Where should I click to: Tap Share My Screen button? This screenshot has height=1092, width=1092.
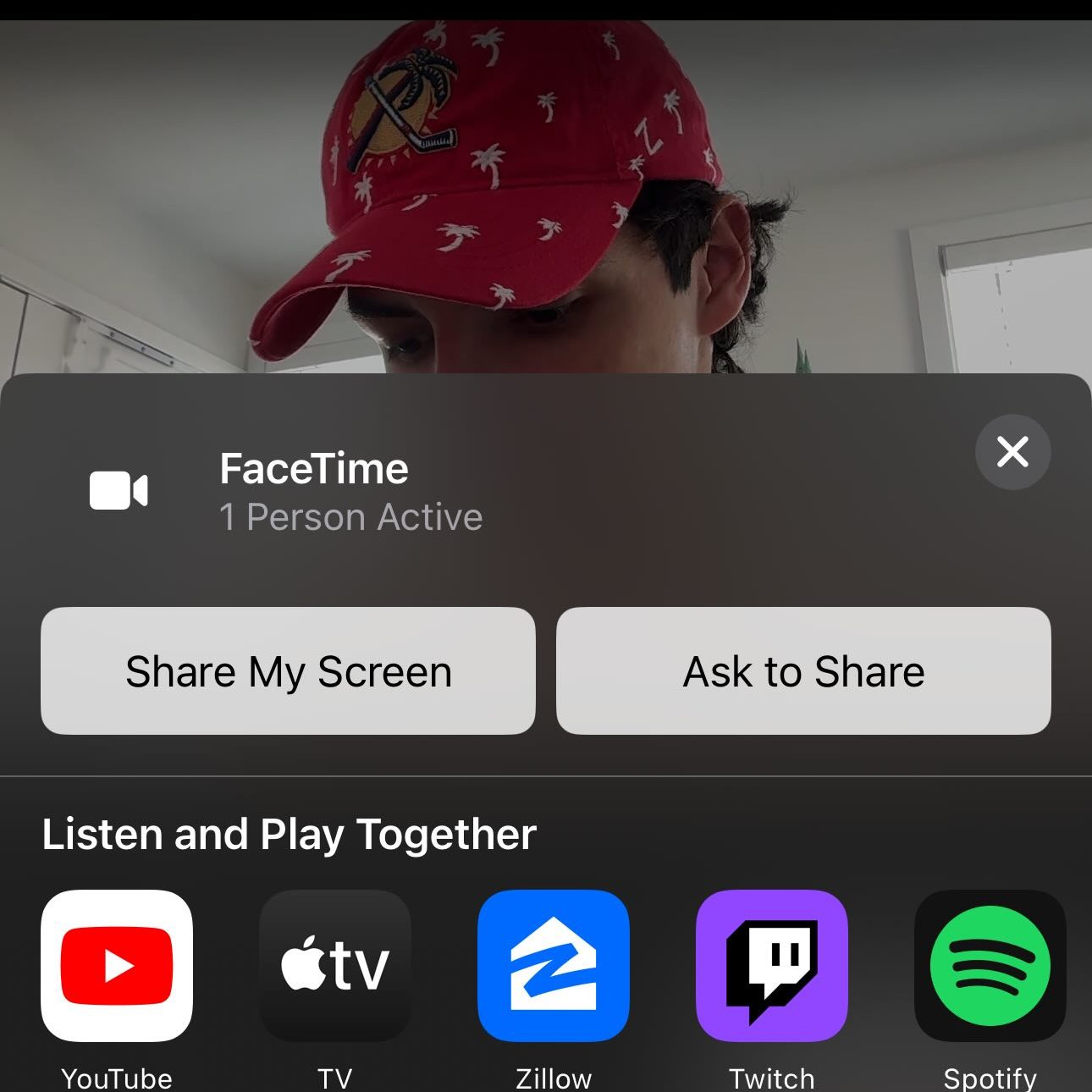(x=288, y=671)
